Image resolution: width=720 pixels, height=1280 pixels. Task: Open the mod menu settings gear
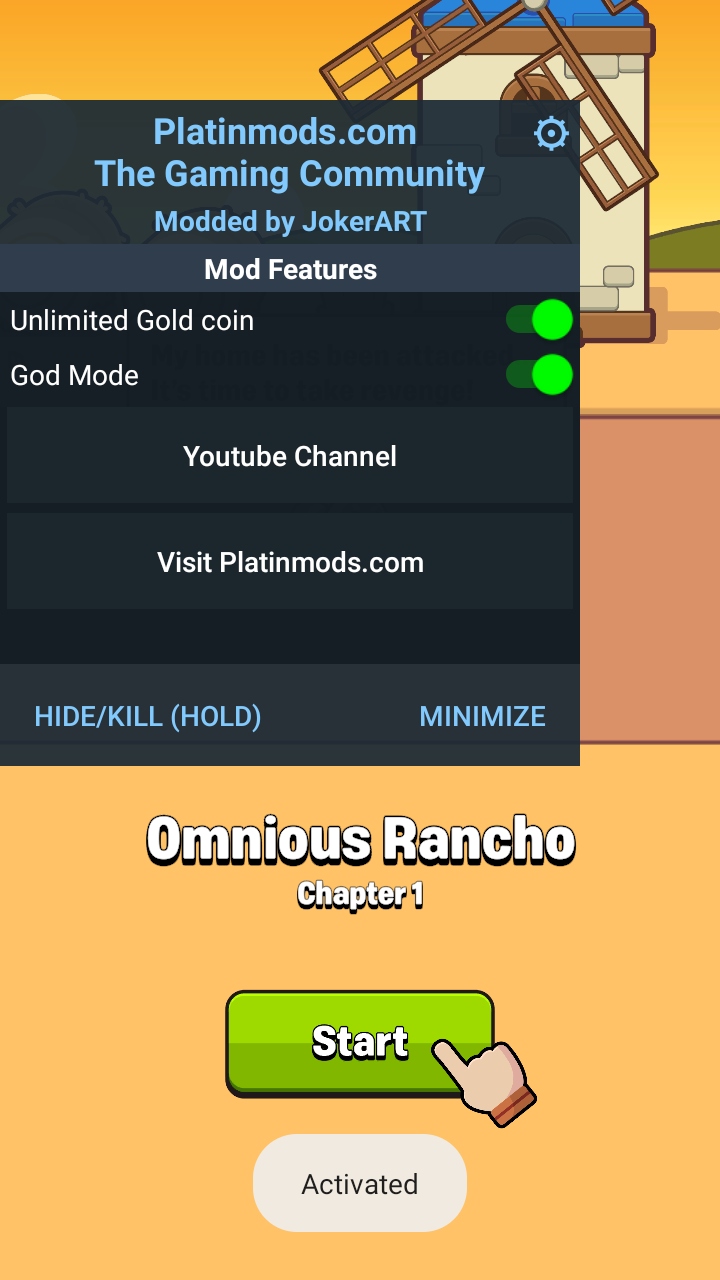coord(551,134)
